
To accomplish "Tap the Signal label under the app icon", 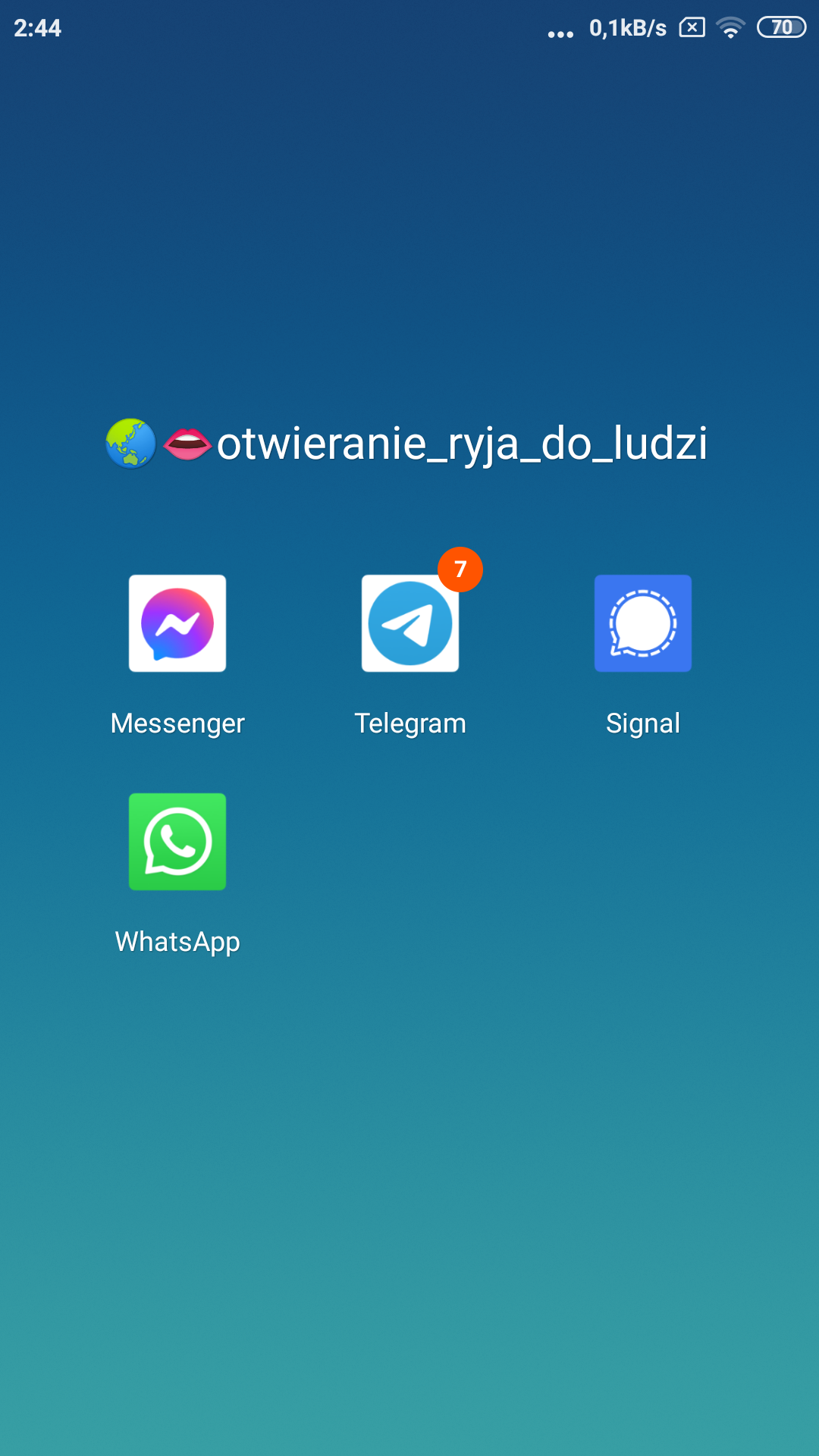I will pos(642,723).
